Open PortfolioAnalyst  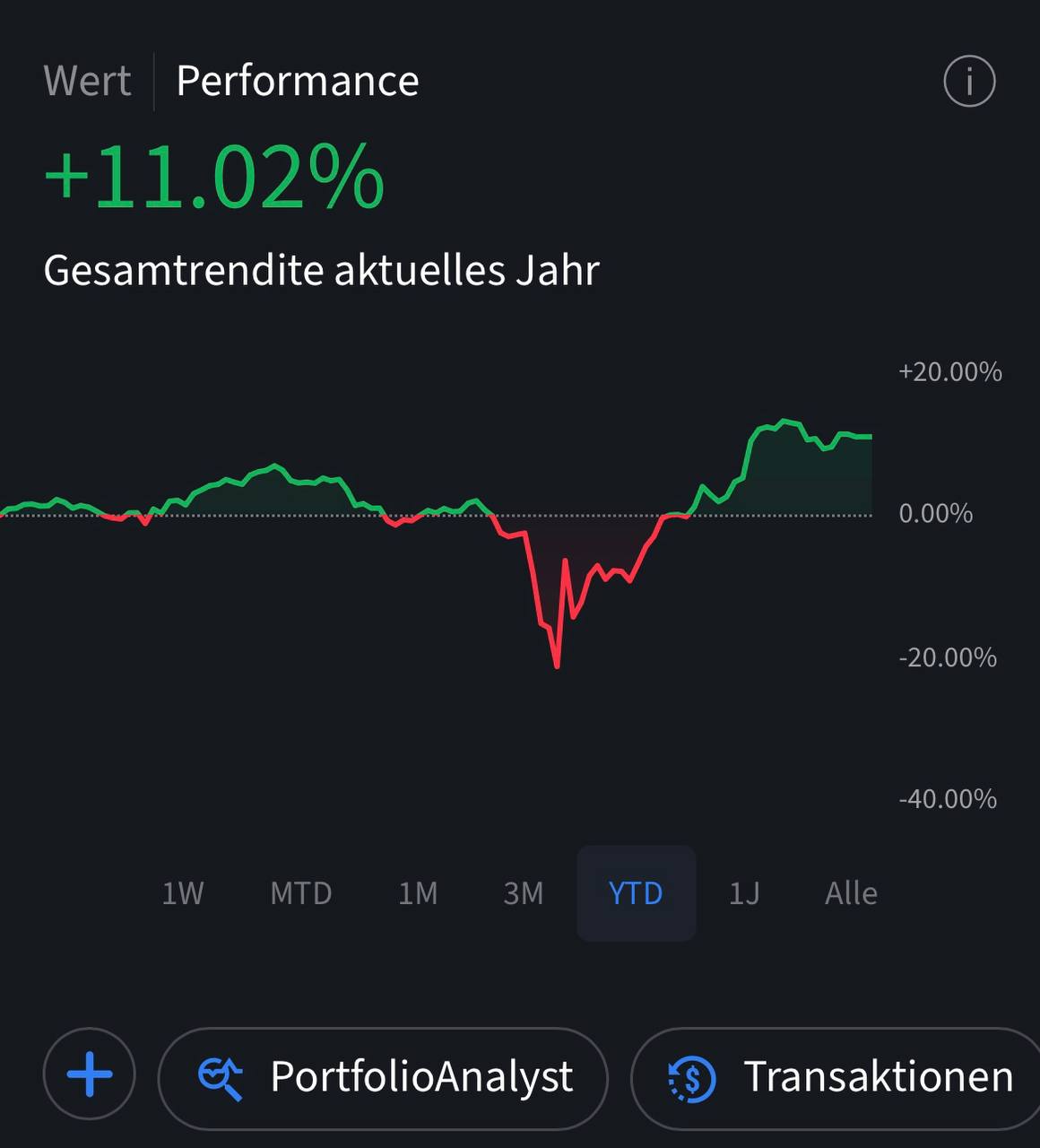click(x=384, y=1077)
